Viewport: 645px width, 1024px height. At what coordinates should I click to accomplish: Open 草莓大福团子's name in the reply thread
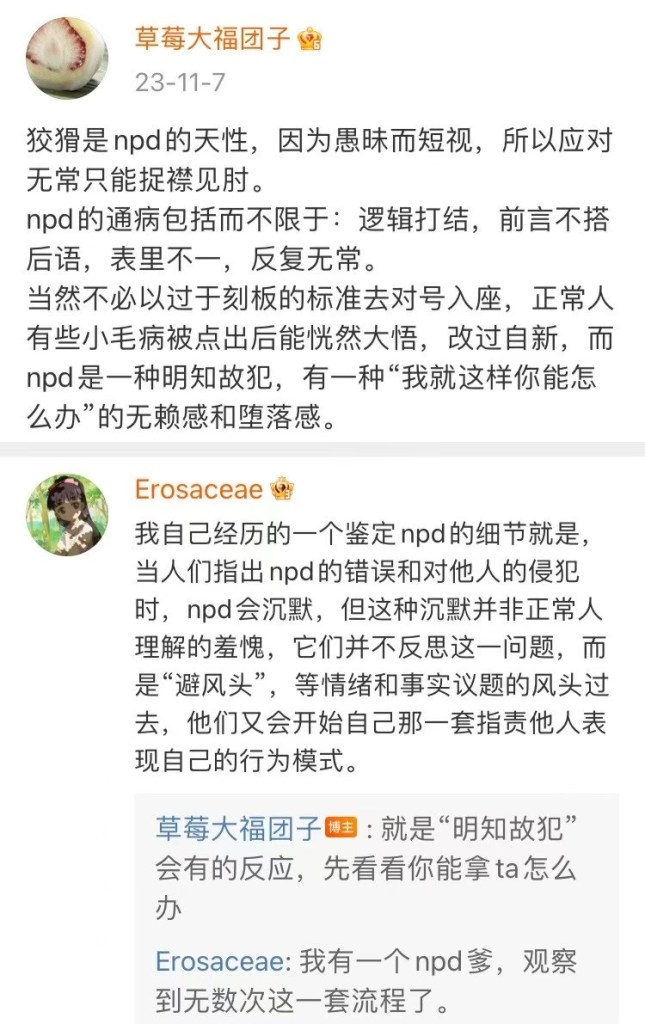[238, 828]
